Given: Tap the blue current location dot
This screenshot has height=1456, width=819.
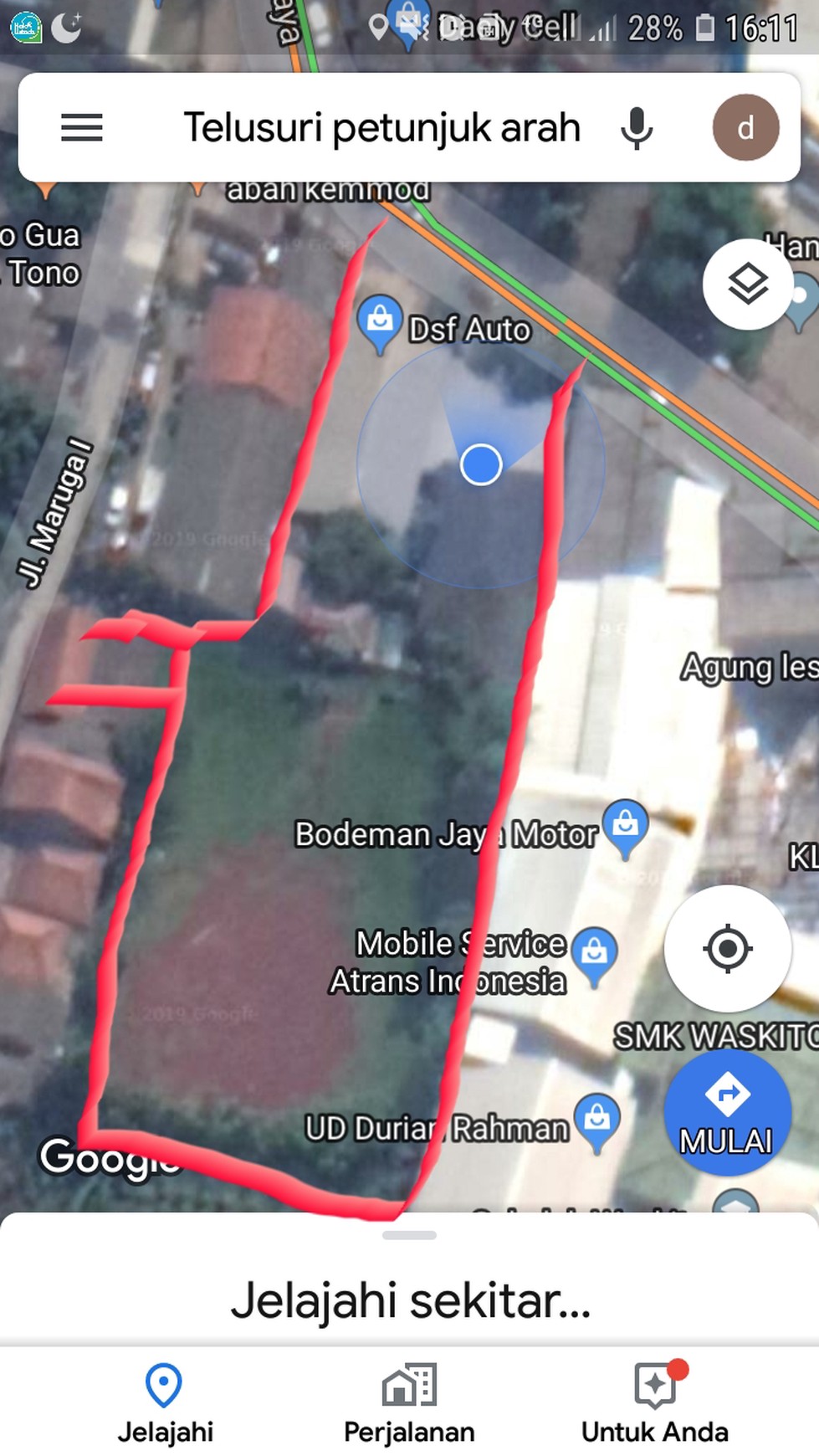Looking at the screenshot, I should click(x=481, y=464).
